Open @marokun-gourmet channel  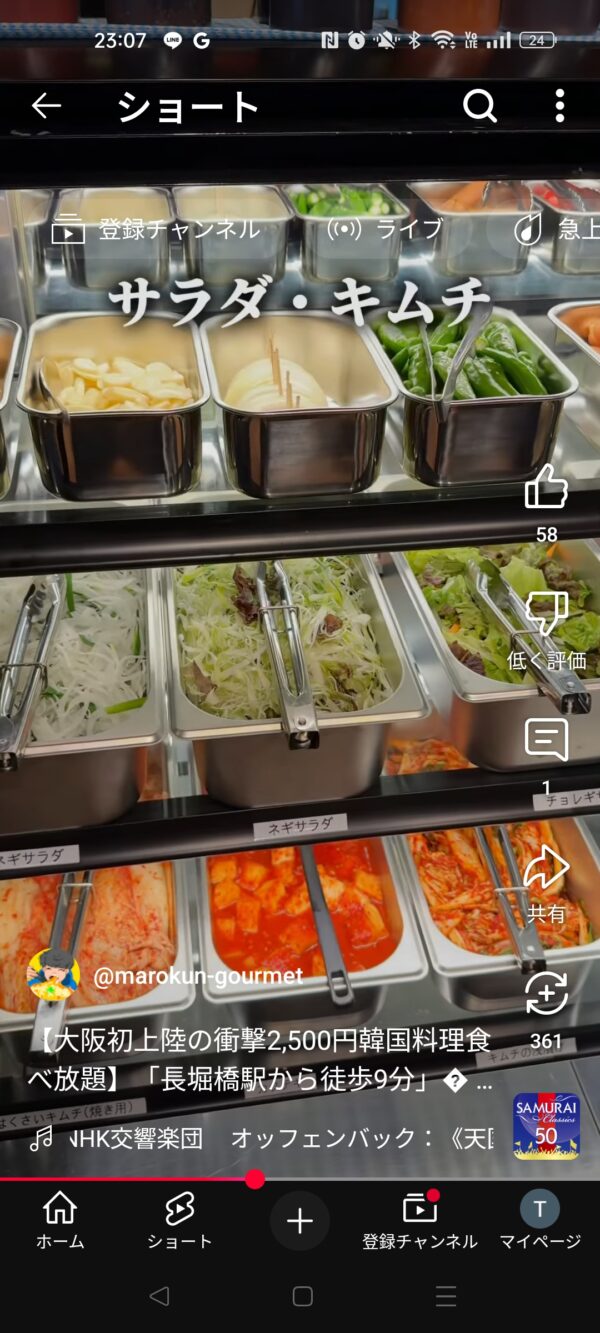pos(198,977)
